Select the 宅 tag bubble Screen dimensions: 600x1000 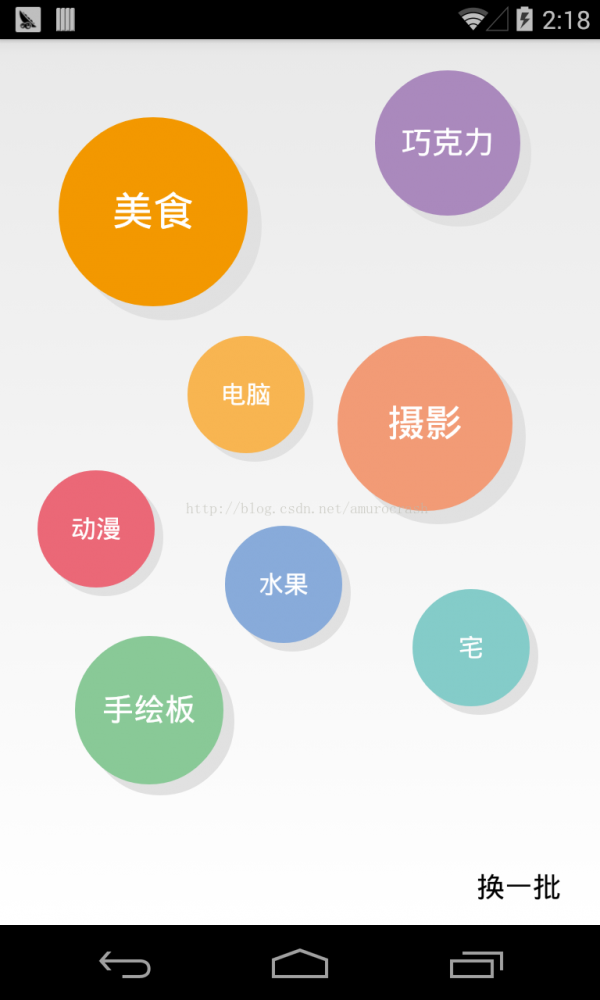[471, 648]
